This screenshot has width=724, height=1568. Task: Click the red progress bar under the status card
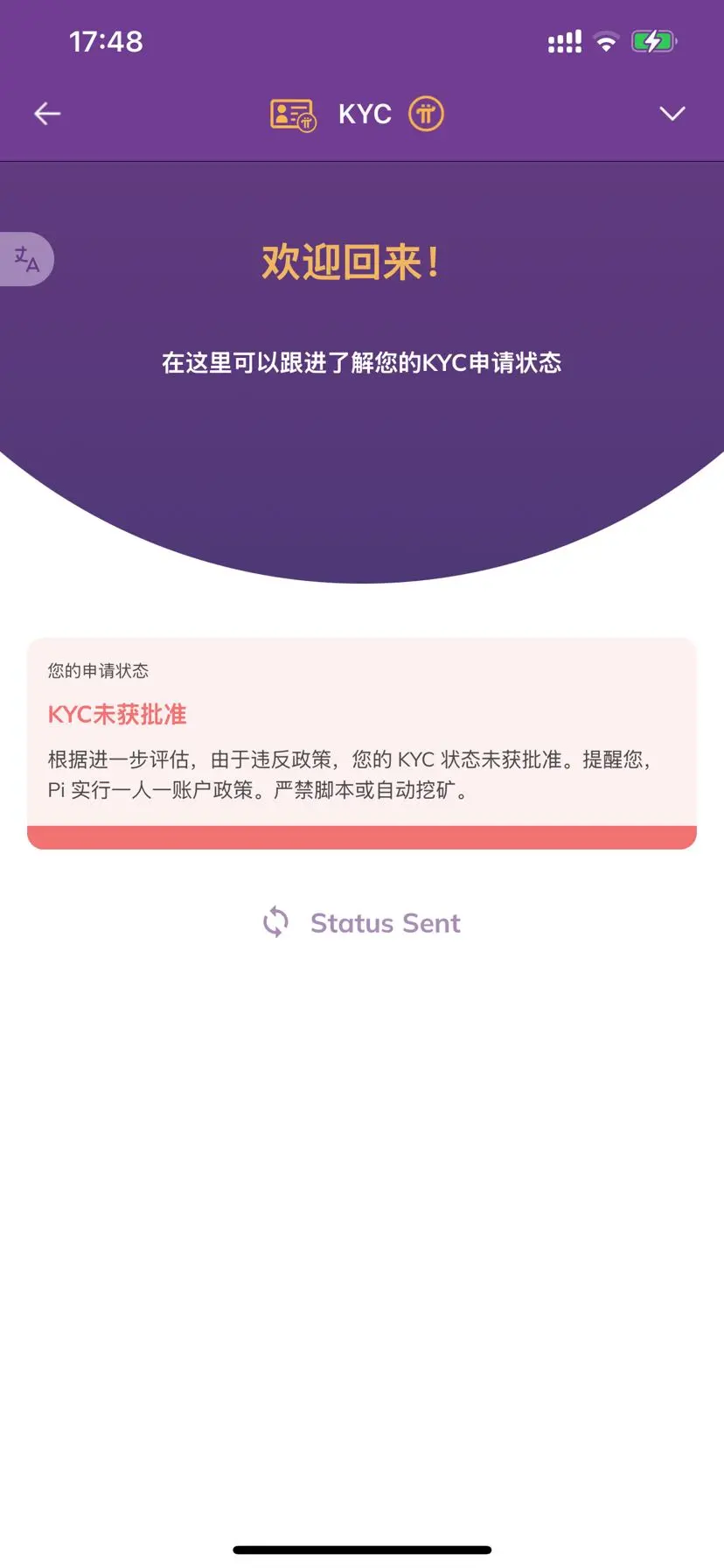tap(362, 837)
